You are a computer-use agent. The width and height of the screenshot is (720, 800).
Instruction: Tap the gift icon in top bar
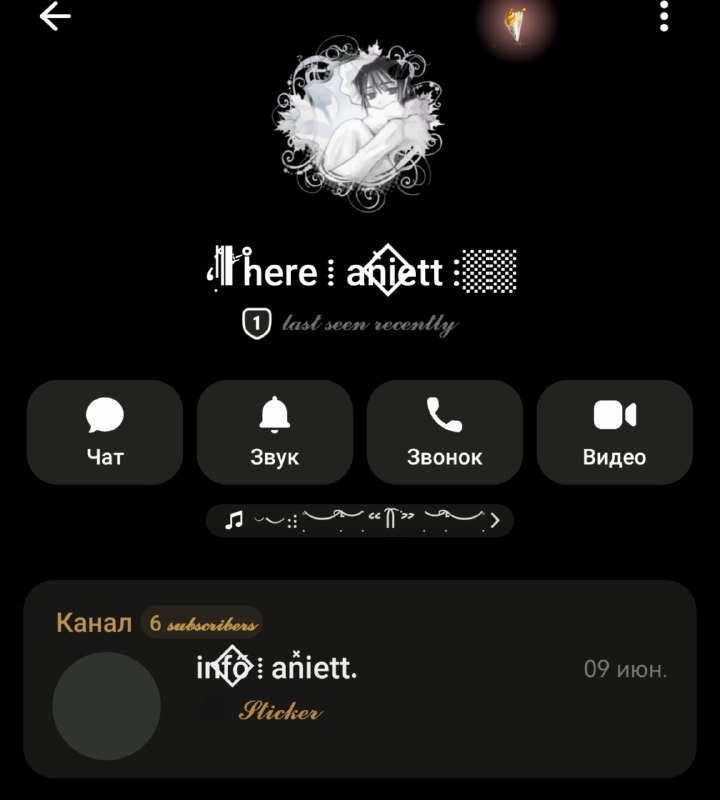tap(516, 24)
